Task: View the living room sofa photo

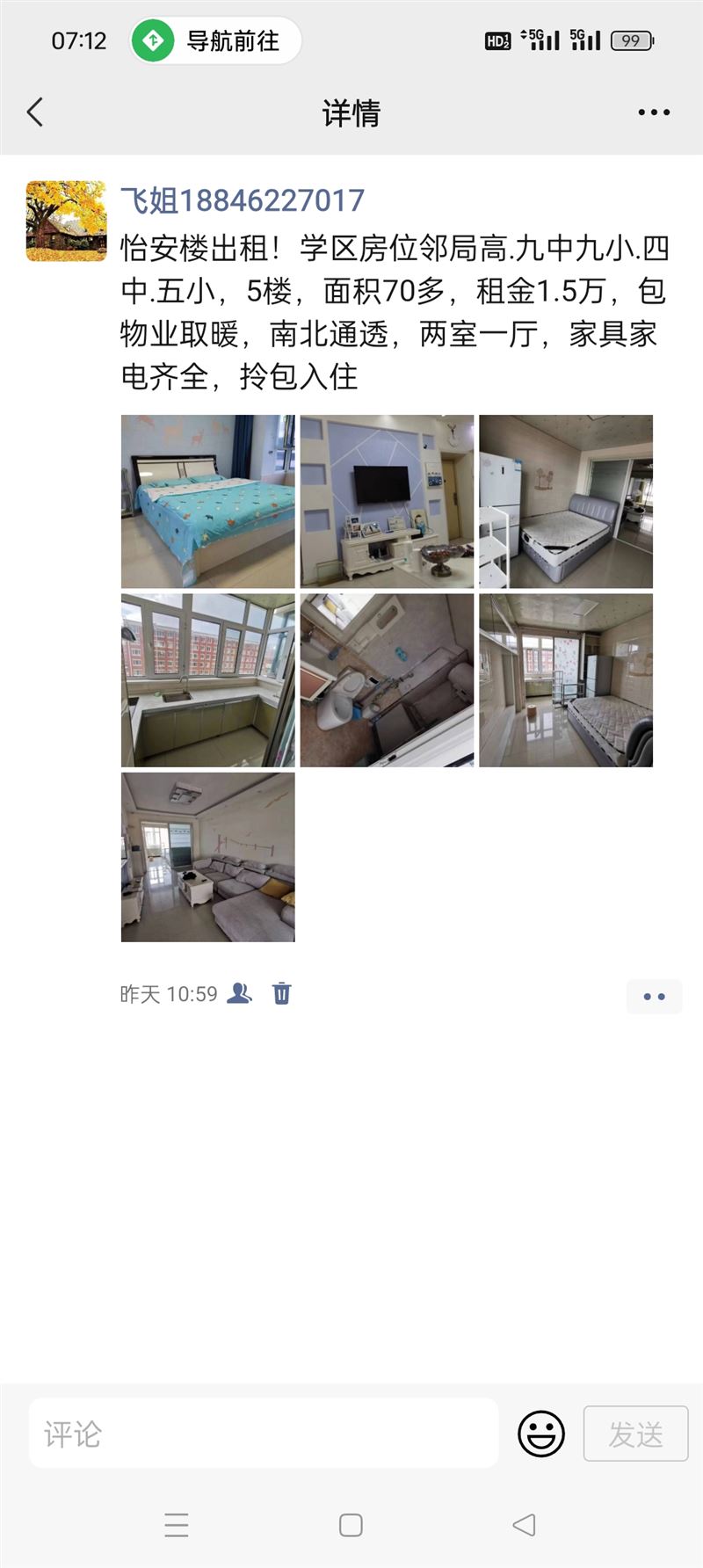Action: click(208, 858)
